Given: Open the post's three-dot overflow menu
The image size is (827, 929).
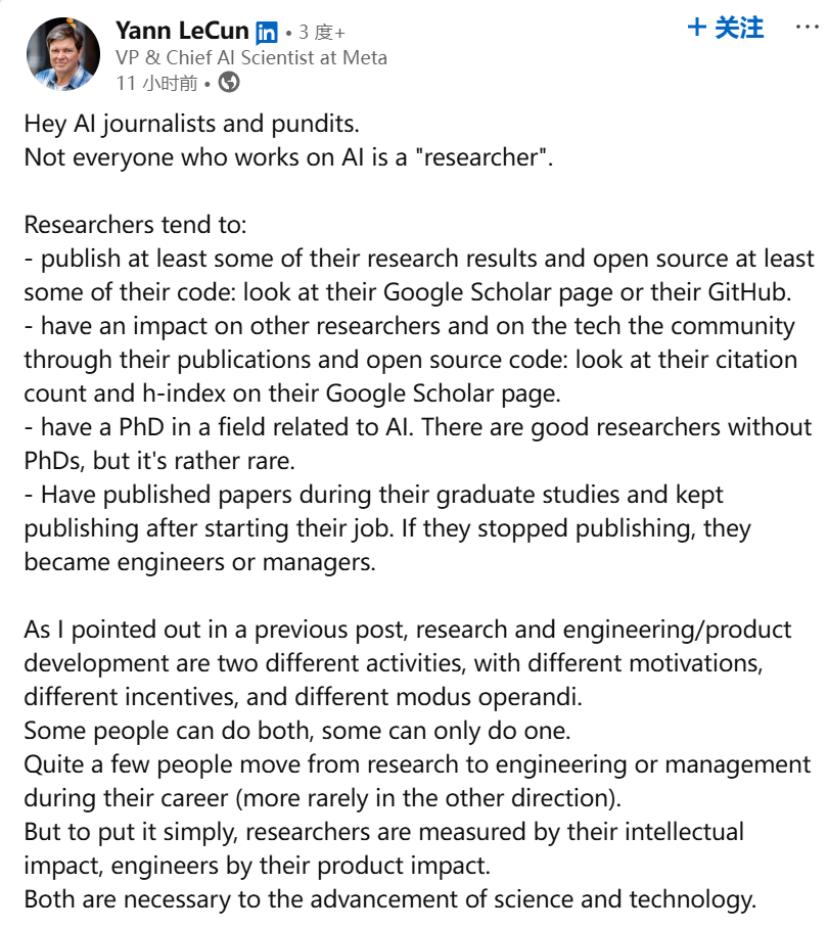Looking at the screenshot, I should tap(806, 27).
